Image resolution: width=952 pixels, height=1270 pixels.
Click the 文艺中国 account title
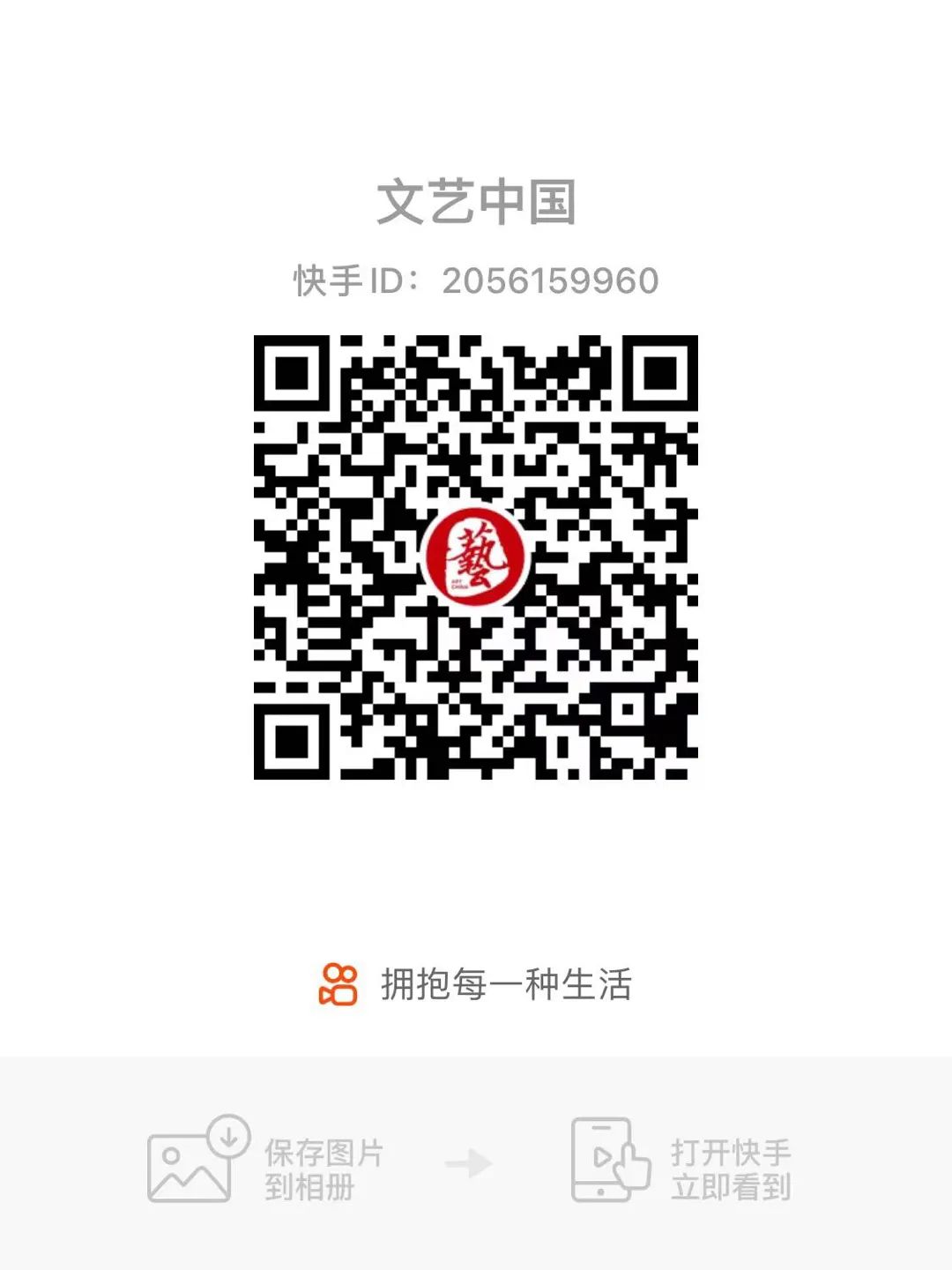[476, 201]
